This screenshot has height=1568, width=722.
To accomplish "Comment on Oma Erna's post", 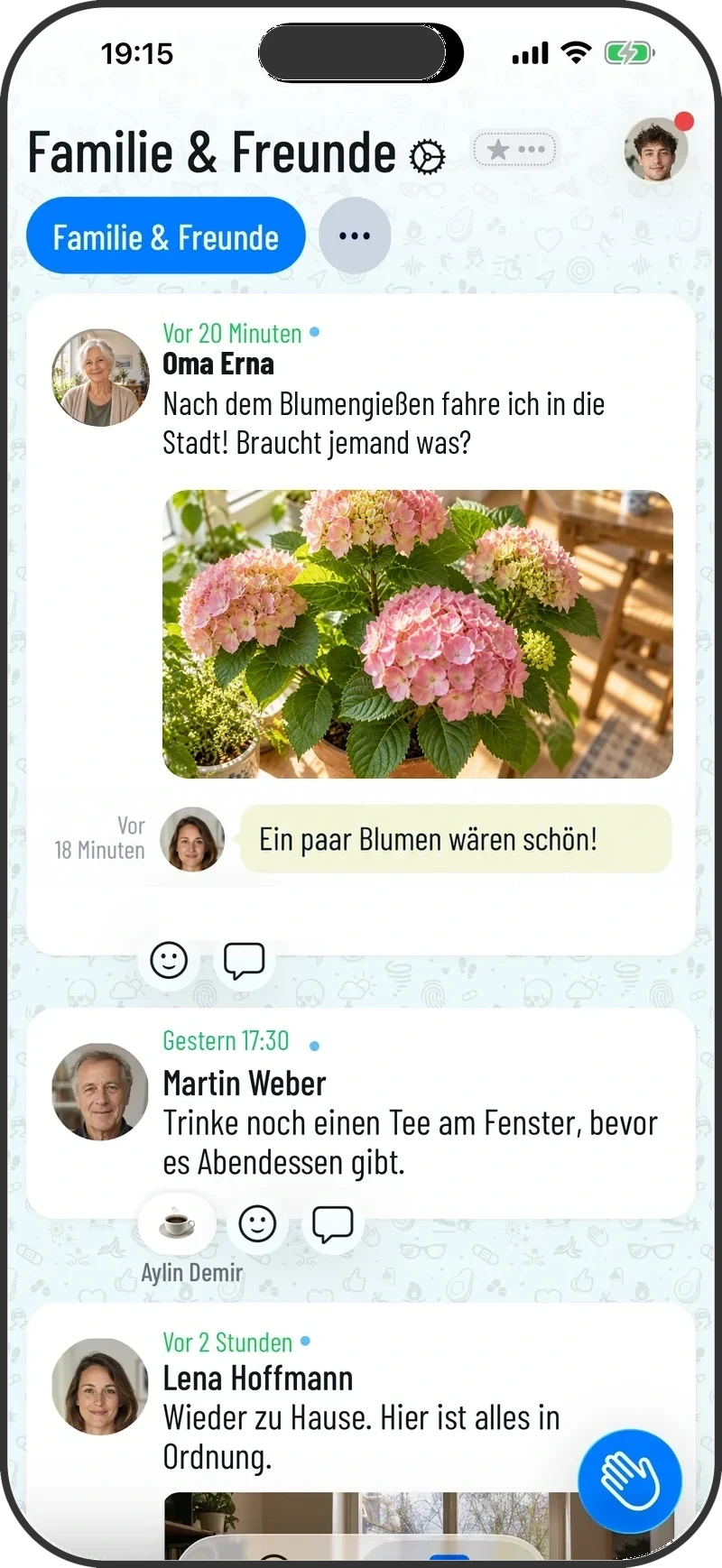I will click(x=244, y=960).
